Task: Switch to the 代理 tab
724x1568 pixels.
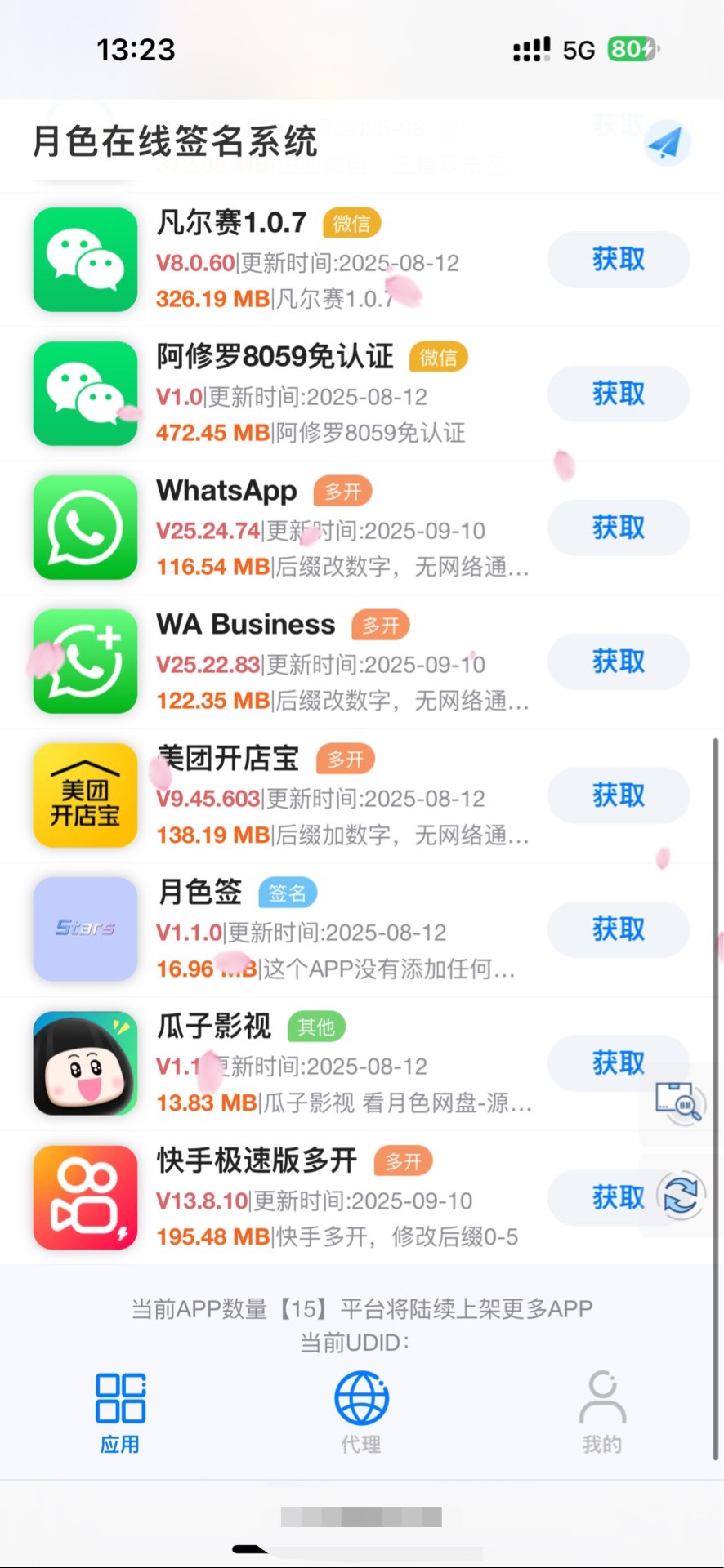Action: tap(361, 1413)
